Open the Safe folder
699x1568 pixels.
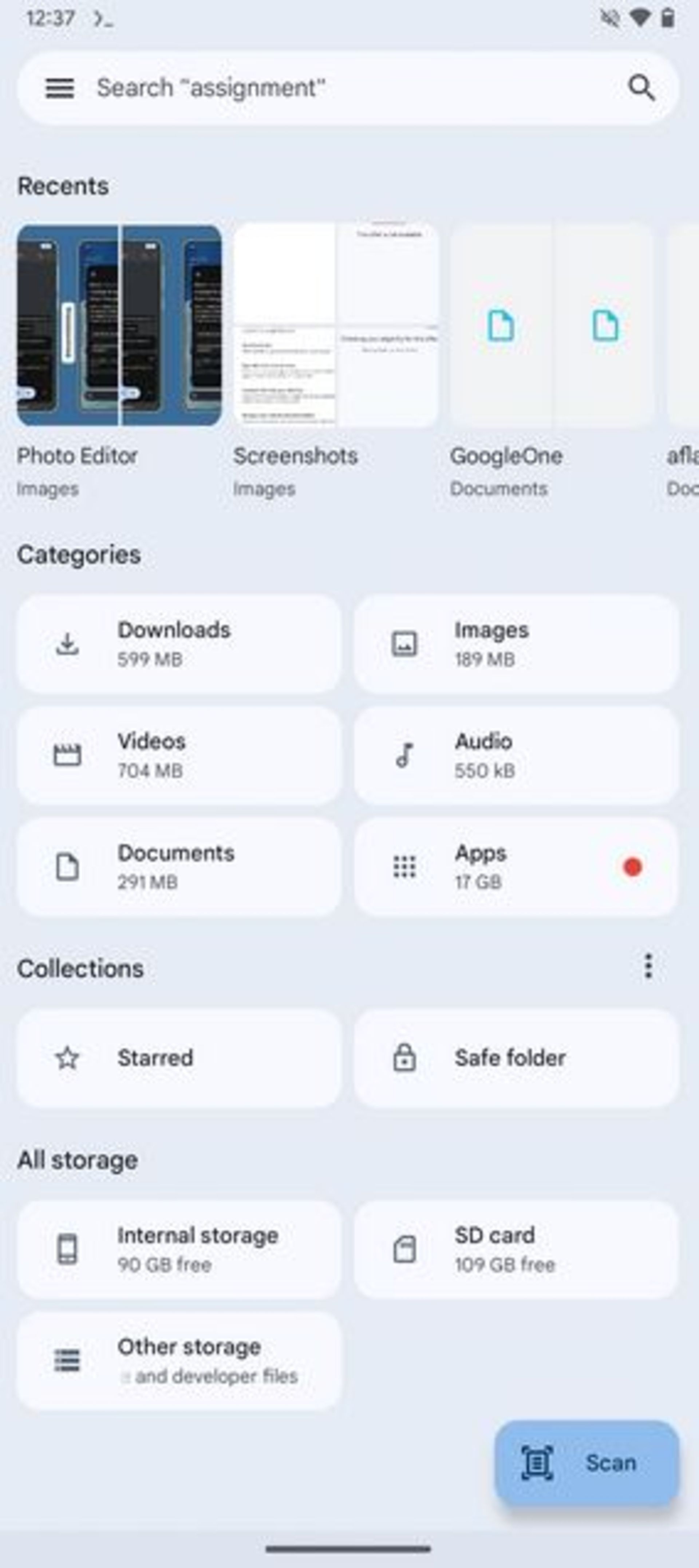(x=516, y=1058)
